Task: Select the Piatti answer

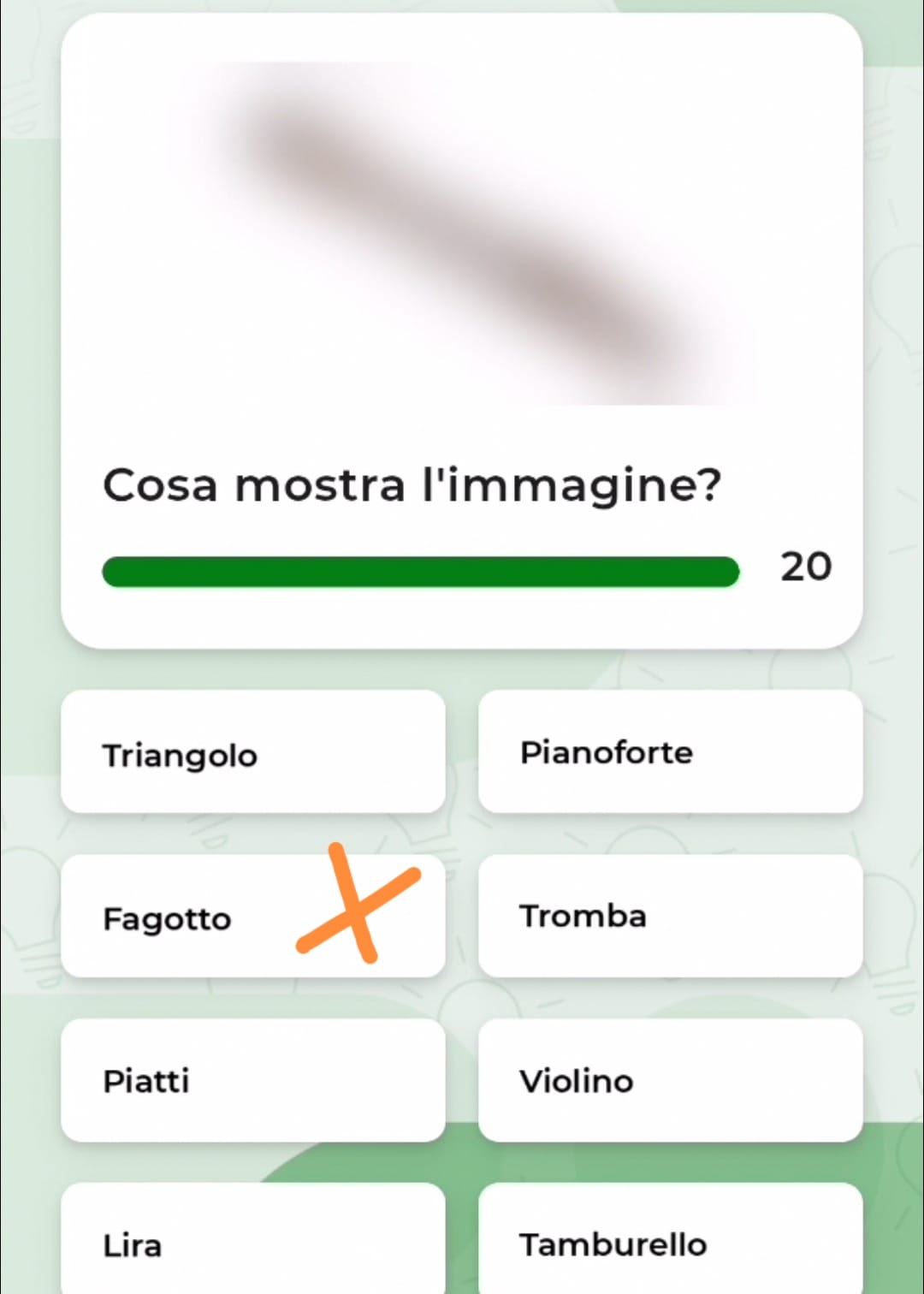Action: (x=252, y=1080)
